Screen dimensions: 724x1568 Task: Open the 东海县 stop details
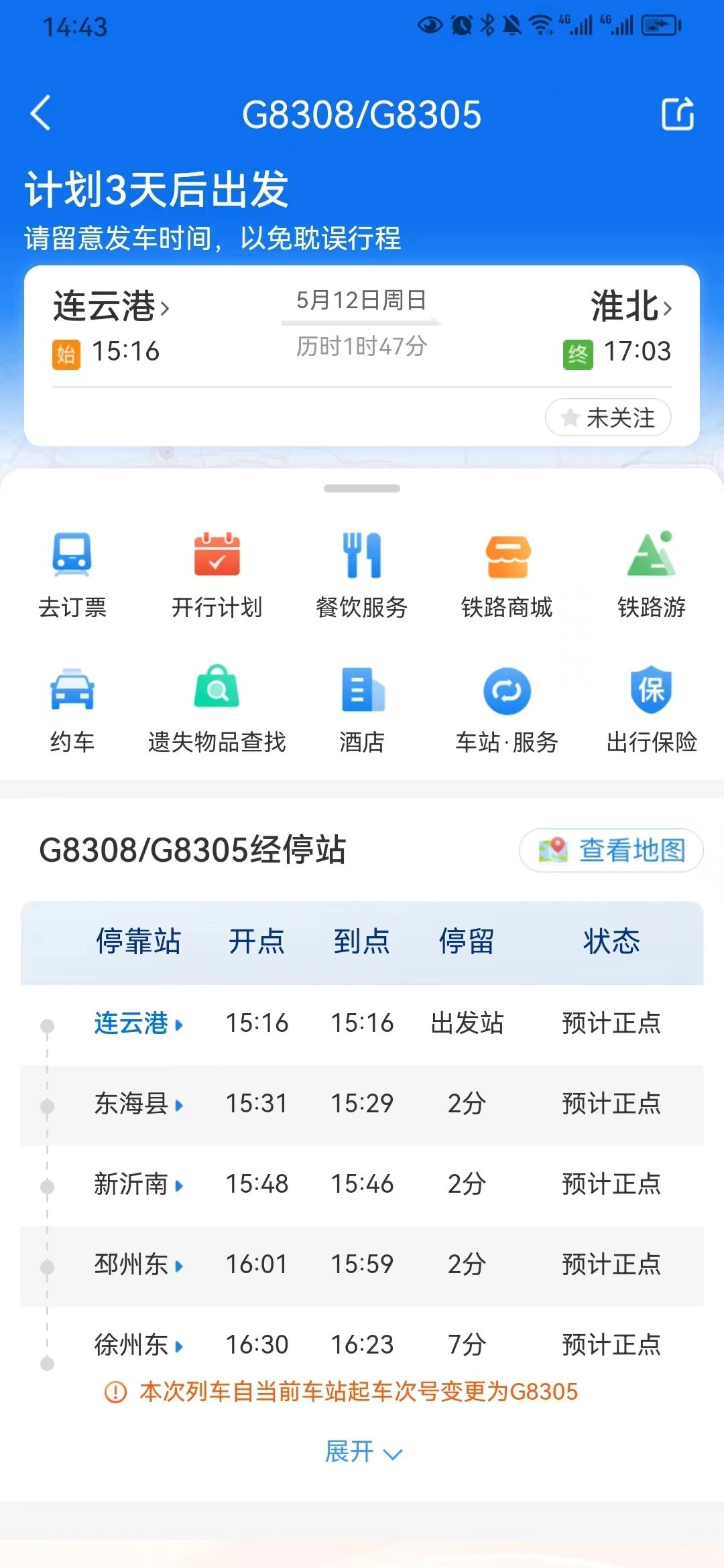[x=139, y=1103]
